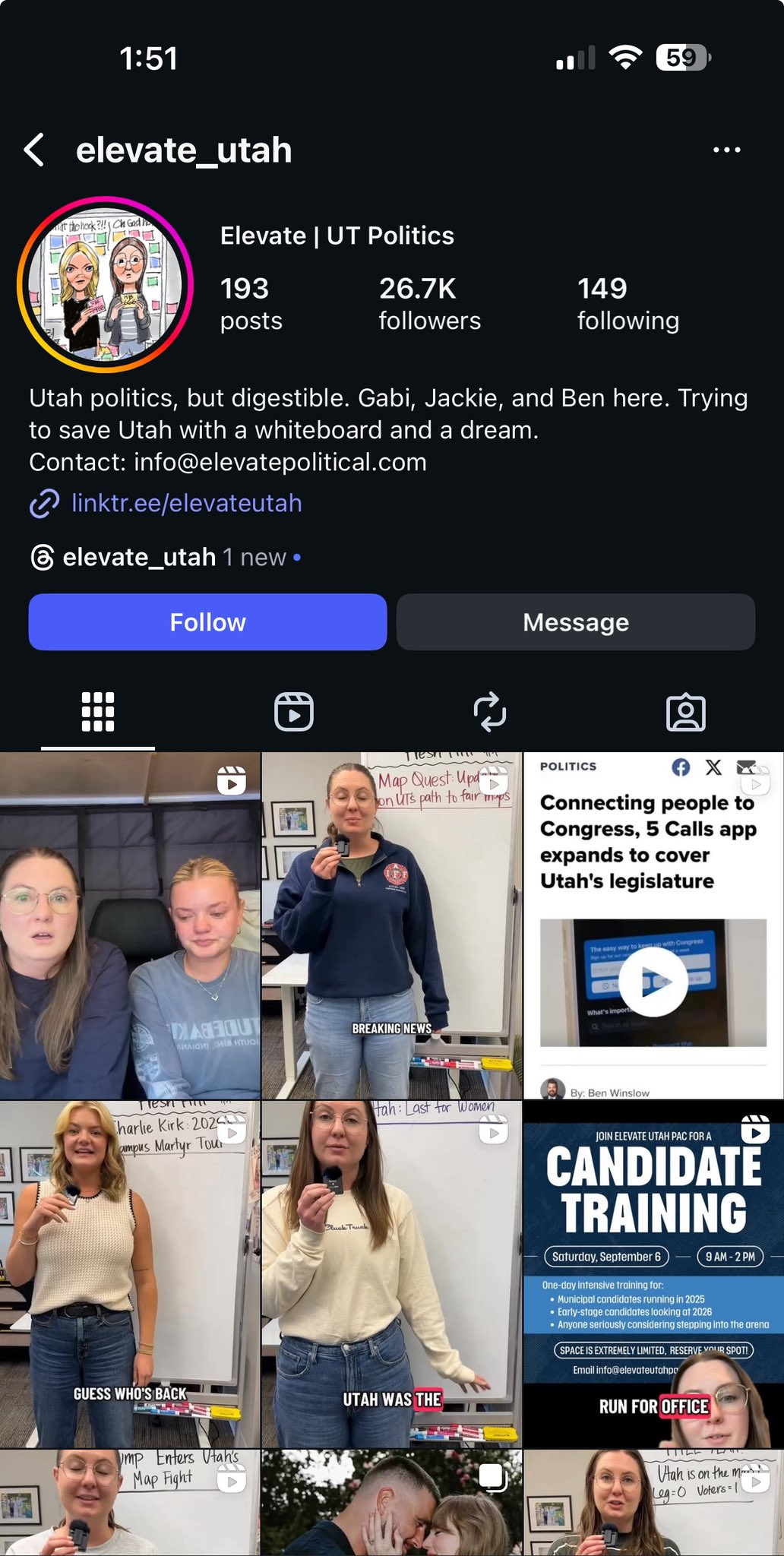Switch to the reposts tab
Screen dimensions: 784x1556
click(x=490, y=712)
